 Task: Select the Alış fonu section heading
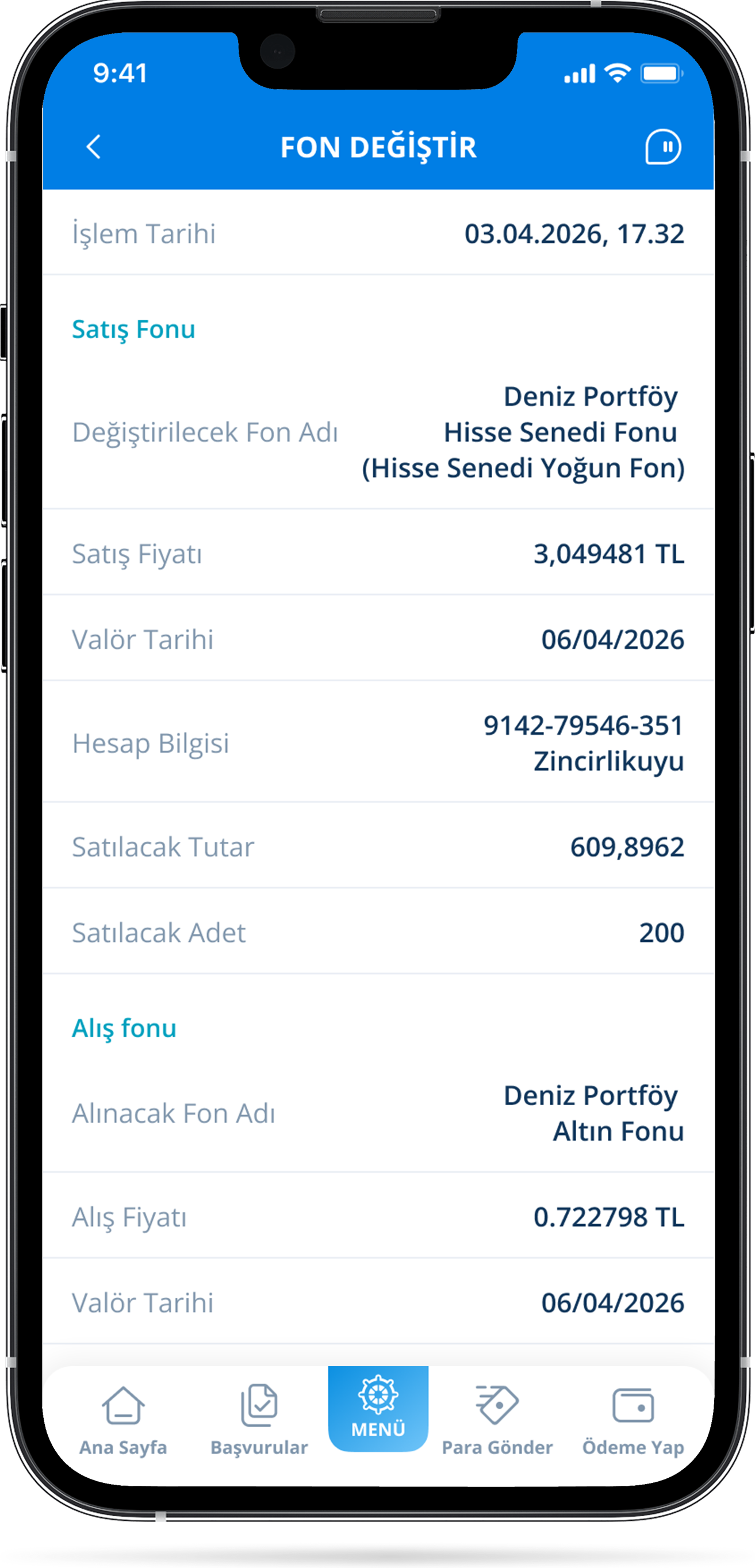pos(124,1028)
